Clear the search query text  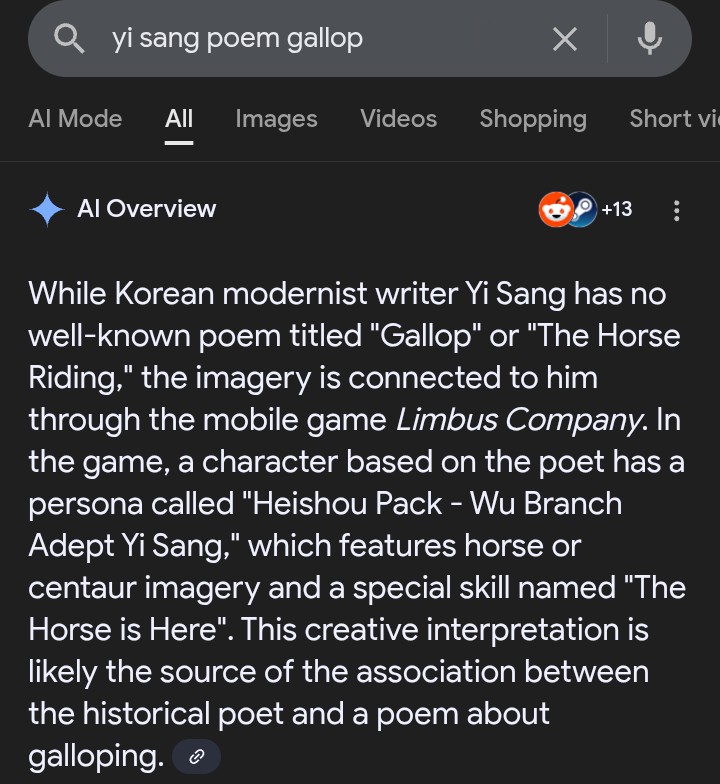point(565,39)
